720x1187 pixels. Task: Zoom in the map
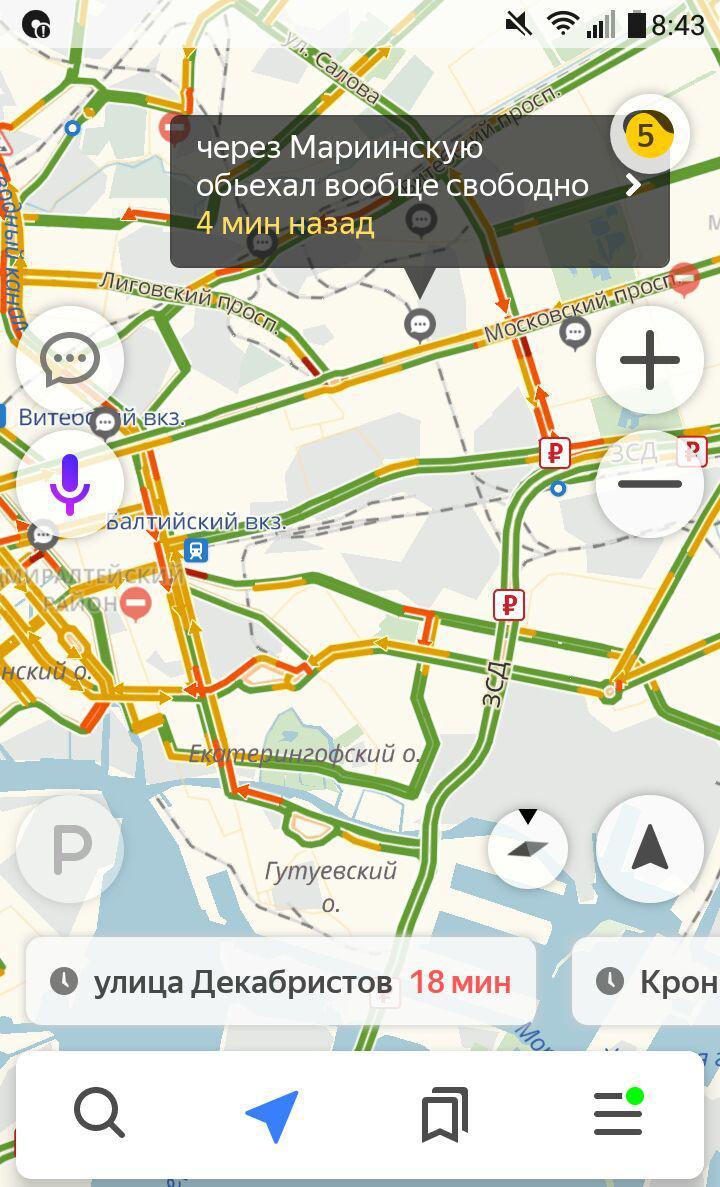(x=650, y=360)
